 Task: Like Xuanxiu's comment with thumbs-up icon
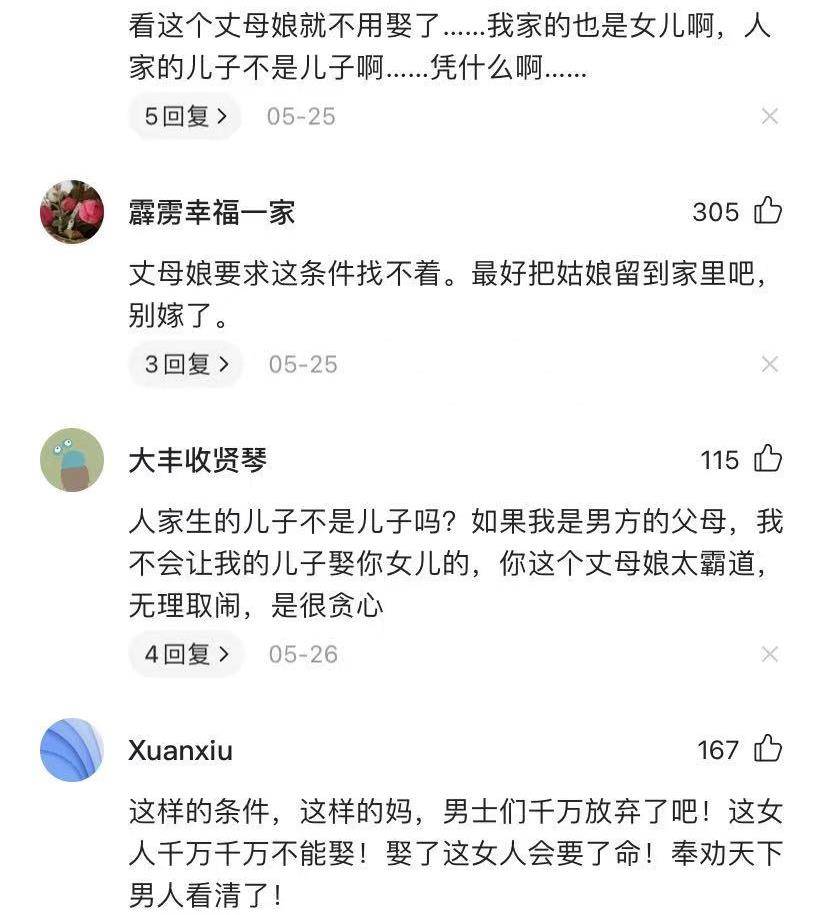(x=766, y=750)
